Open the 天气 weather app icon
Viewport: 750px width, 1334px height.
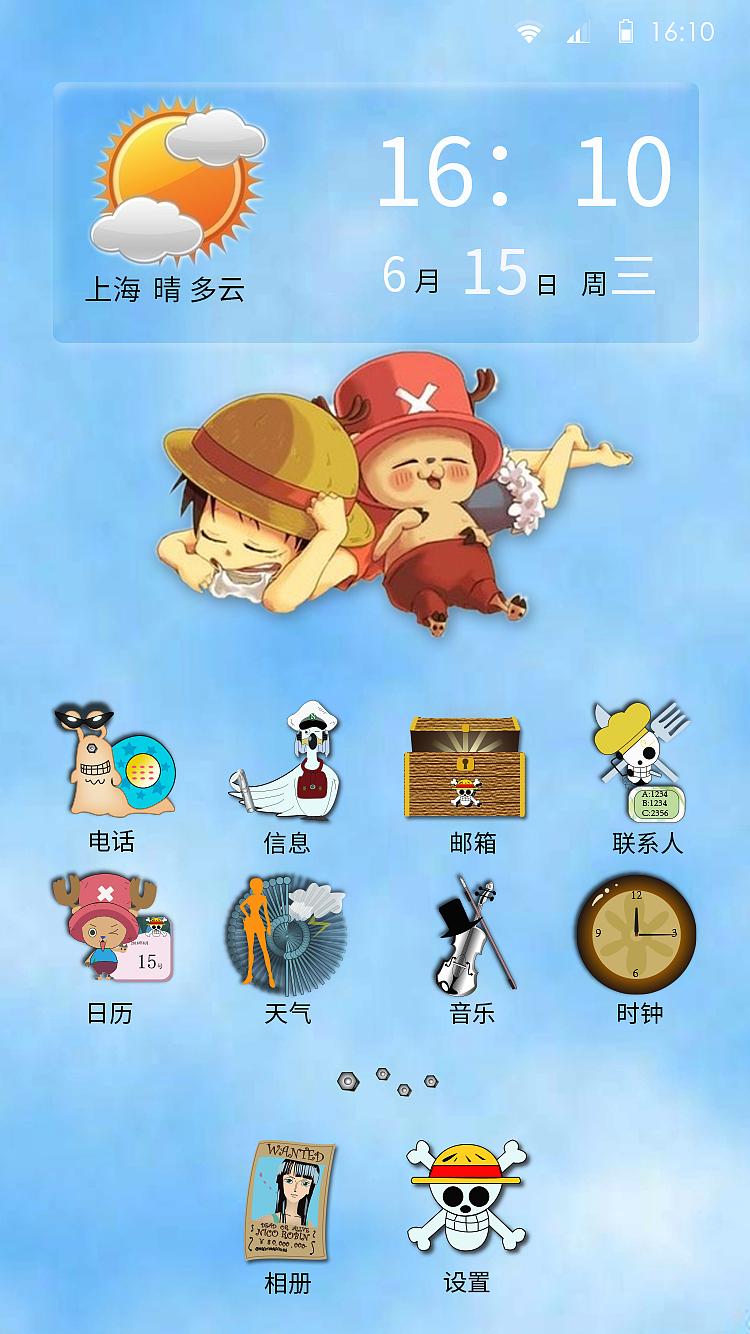pyautogui.click(x=291, y=935)
